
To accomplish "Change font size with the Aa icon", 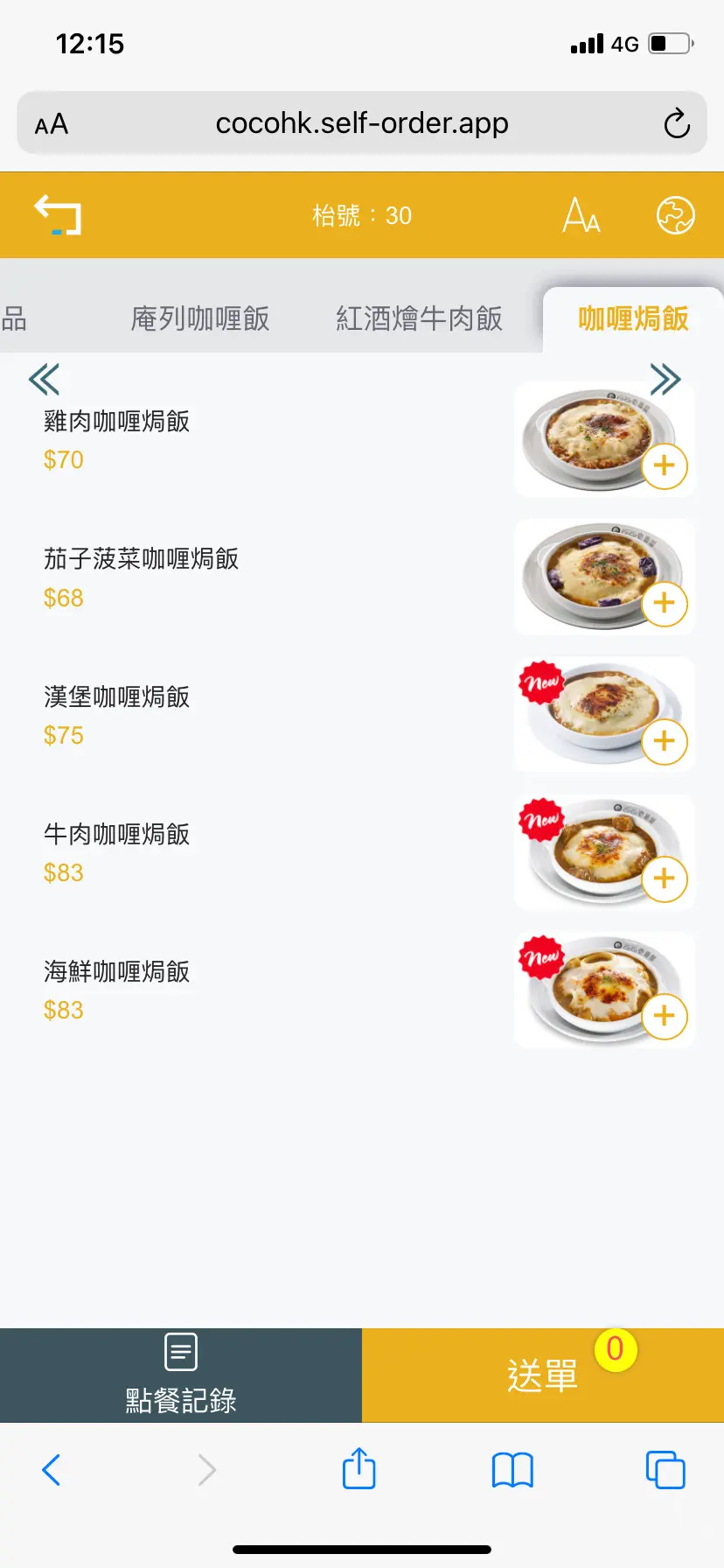I will (x=581, y=215).
